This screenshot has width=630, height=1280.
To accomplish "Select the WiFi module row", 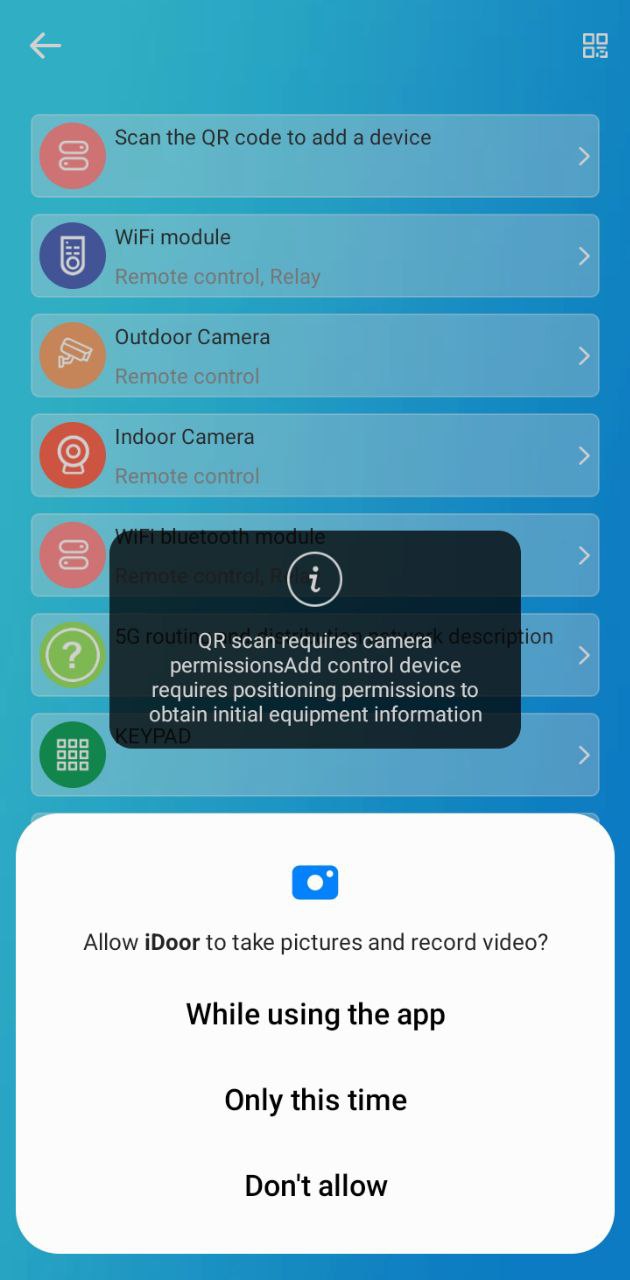I will [x=315, y=256].
